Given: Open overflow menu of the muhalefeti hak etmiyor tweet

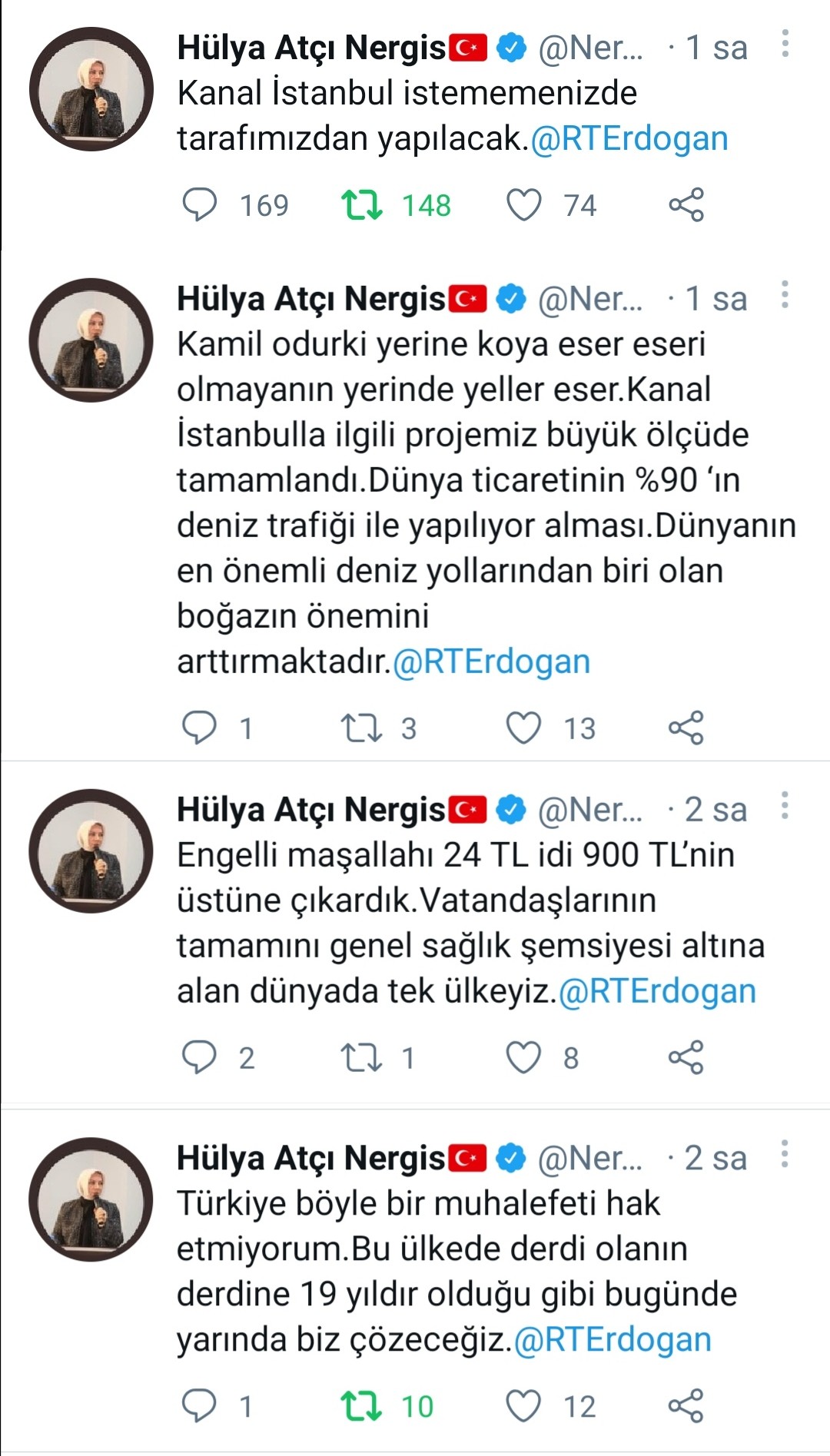Looking at the screenshot, I should (785, 1154).
